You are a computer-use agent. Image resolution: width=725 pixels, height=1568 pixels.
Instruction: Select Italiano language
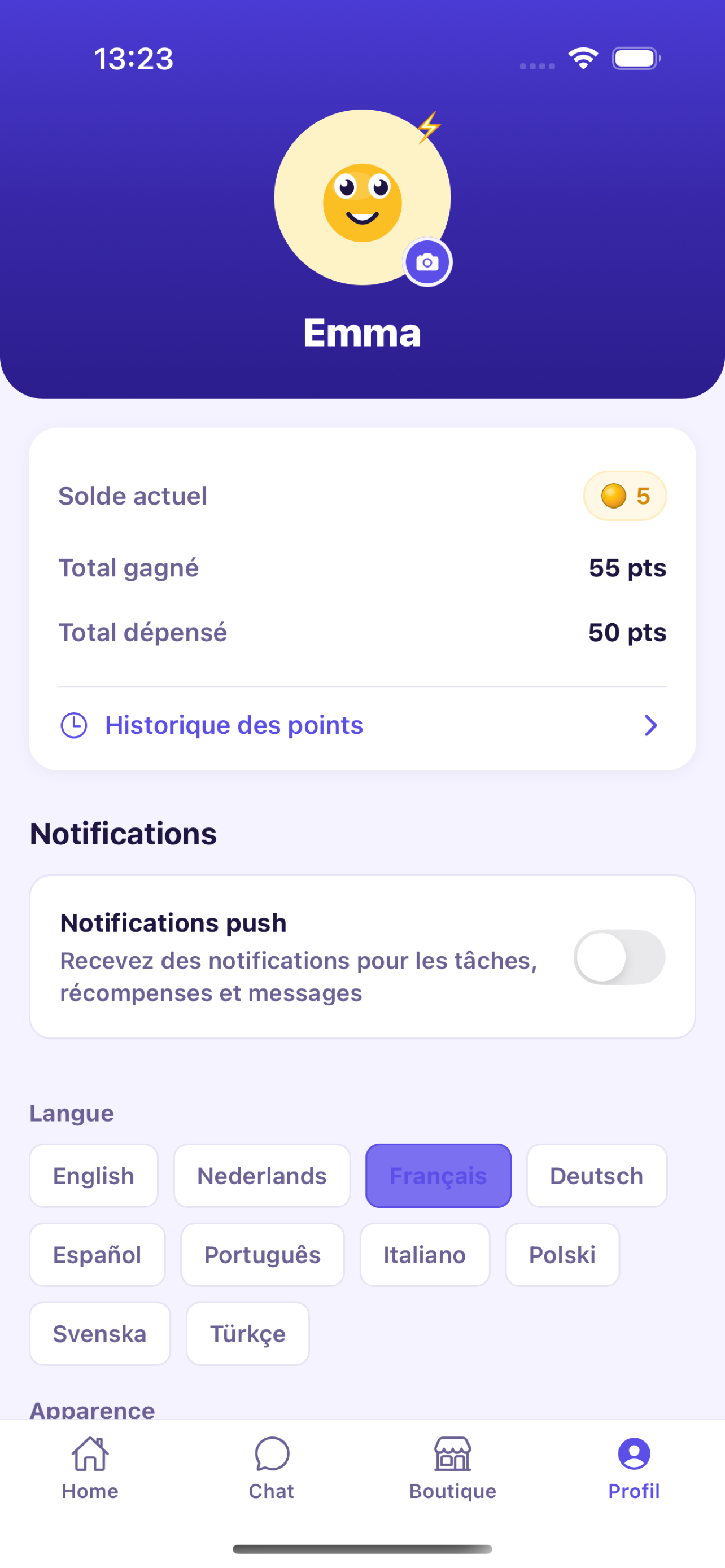pyautogui.click(x=424, y=1255)
